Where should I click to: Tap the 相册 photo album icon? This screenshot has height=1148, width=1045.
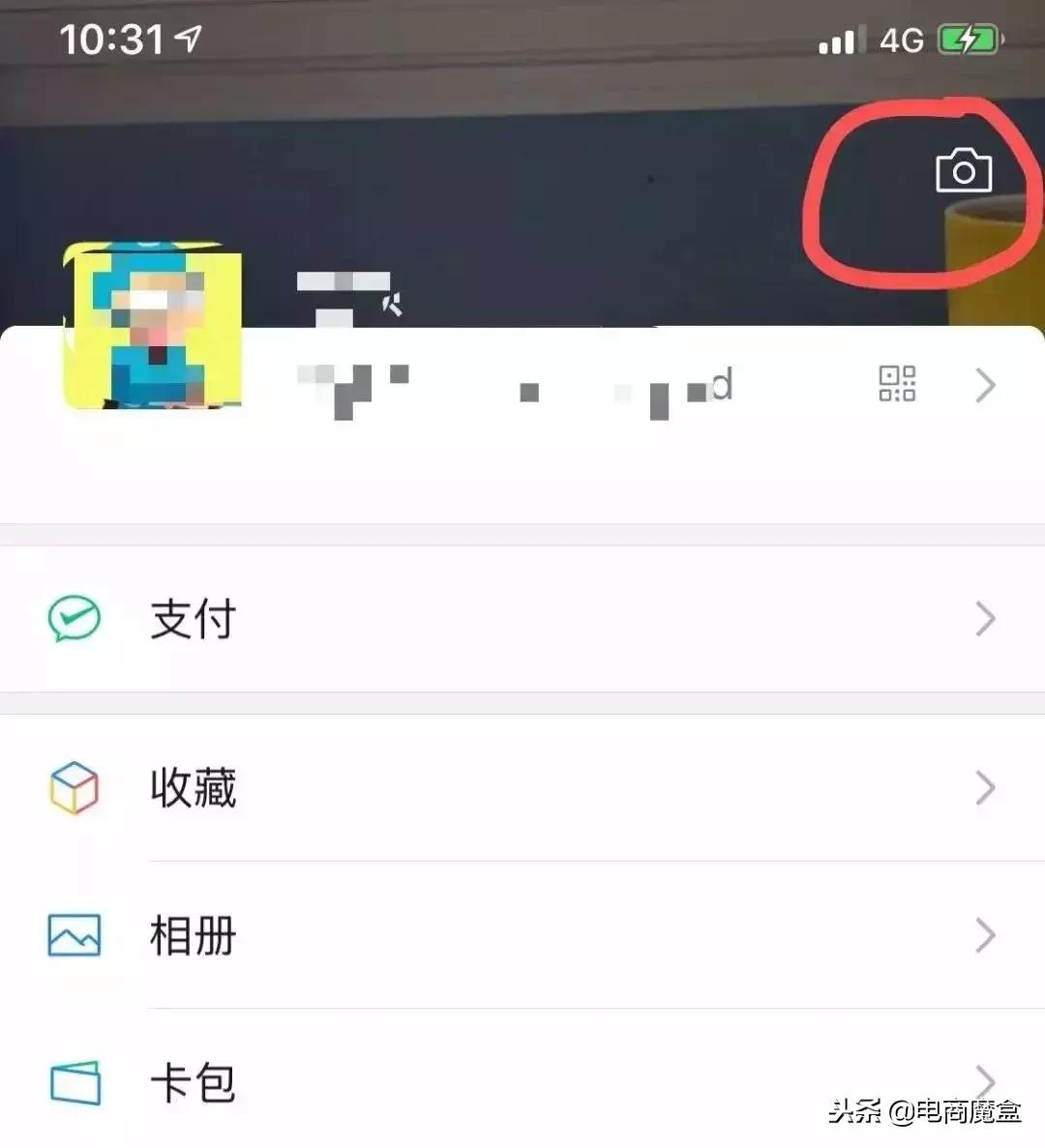click(x=73, y=934)
